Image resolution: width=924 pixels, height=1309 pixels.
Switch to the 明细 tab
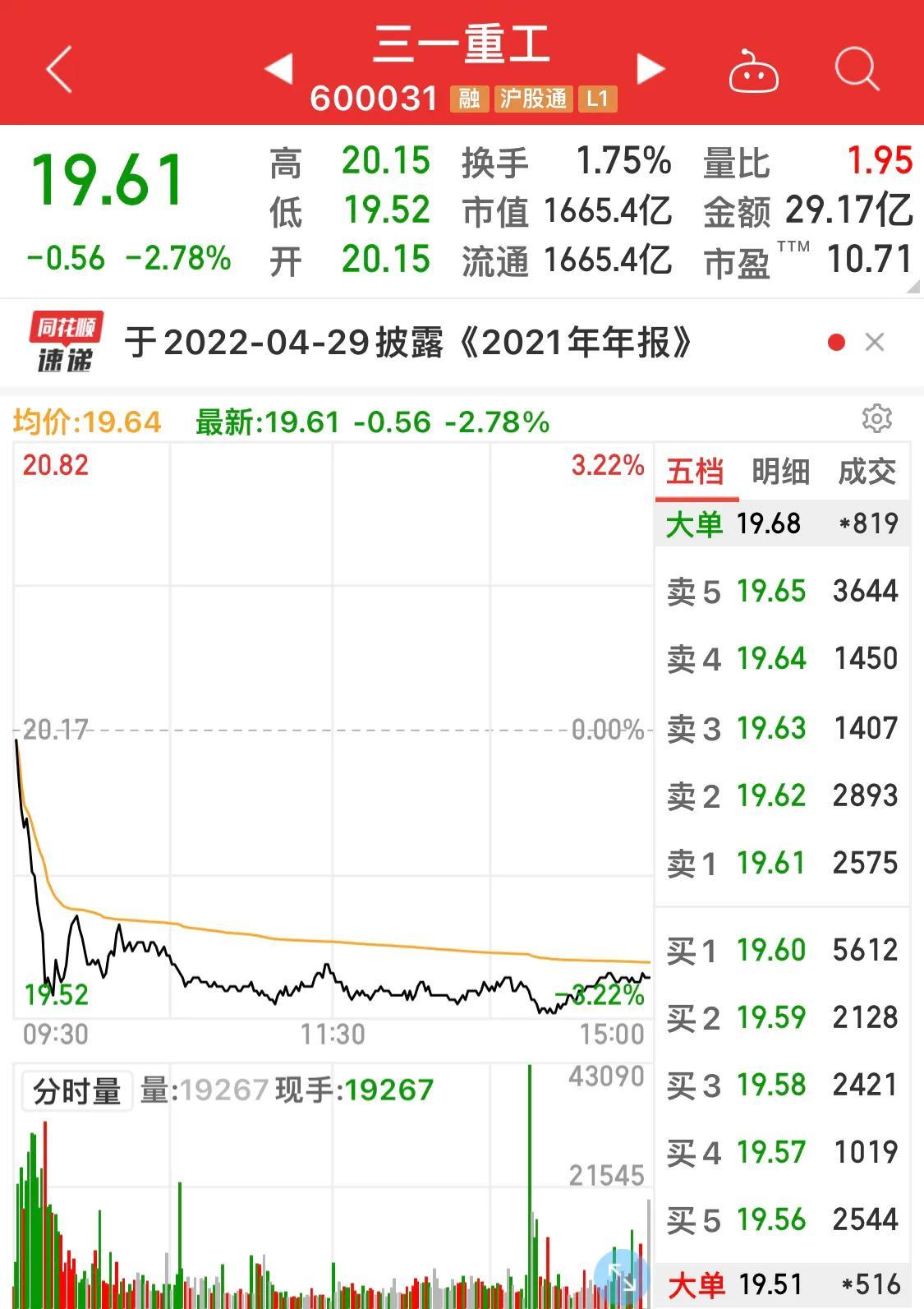pyautogui.click(x=779, y=472)
